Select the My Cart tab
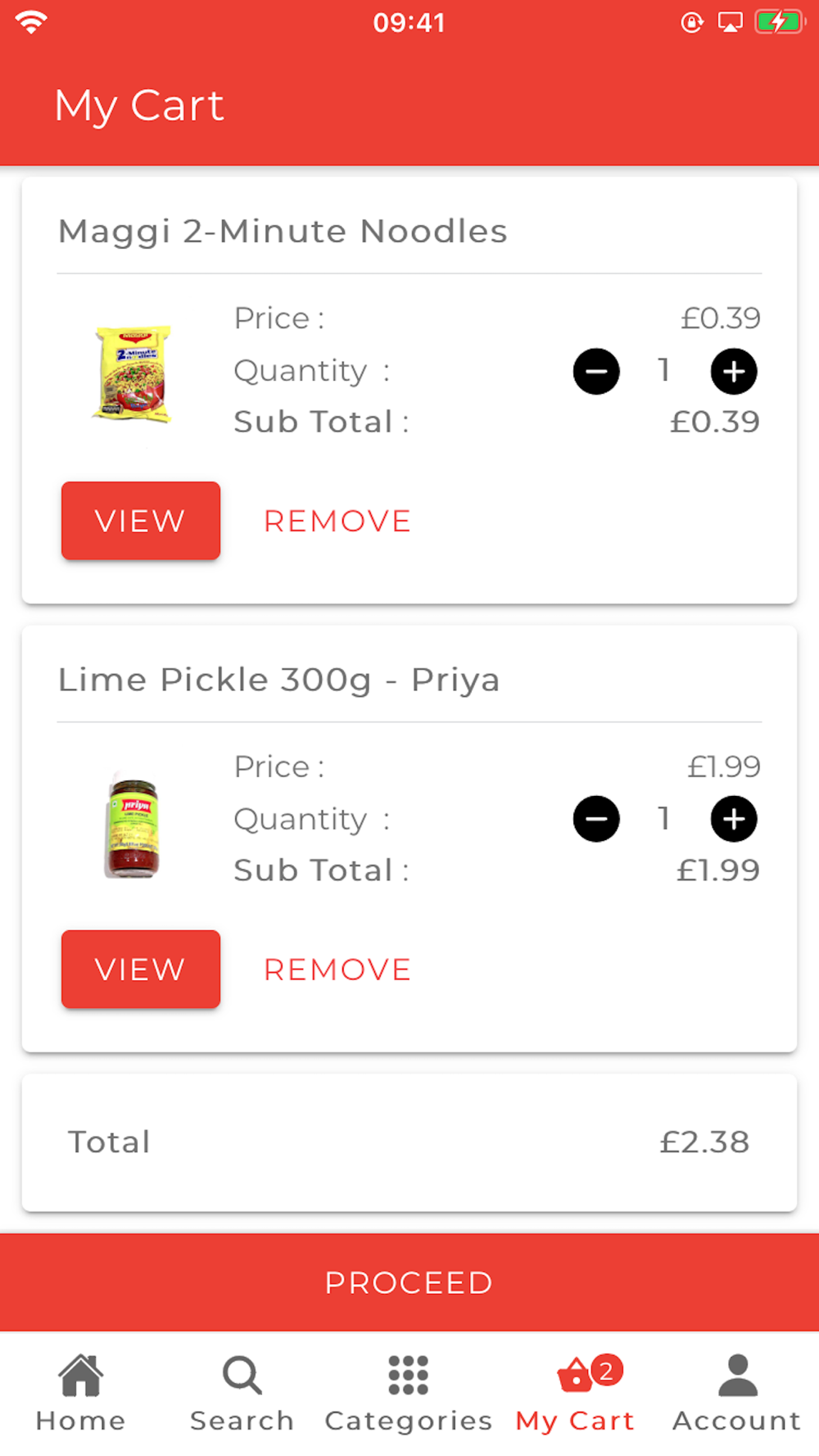 (x=576, y=1394)
